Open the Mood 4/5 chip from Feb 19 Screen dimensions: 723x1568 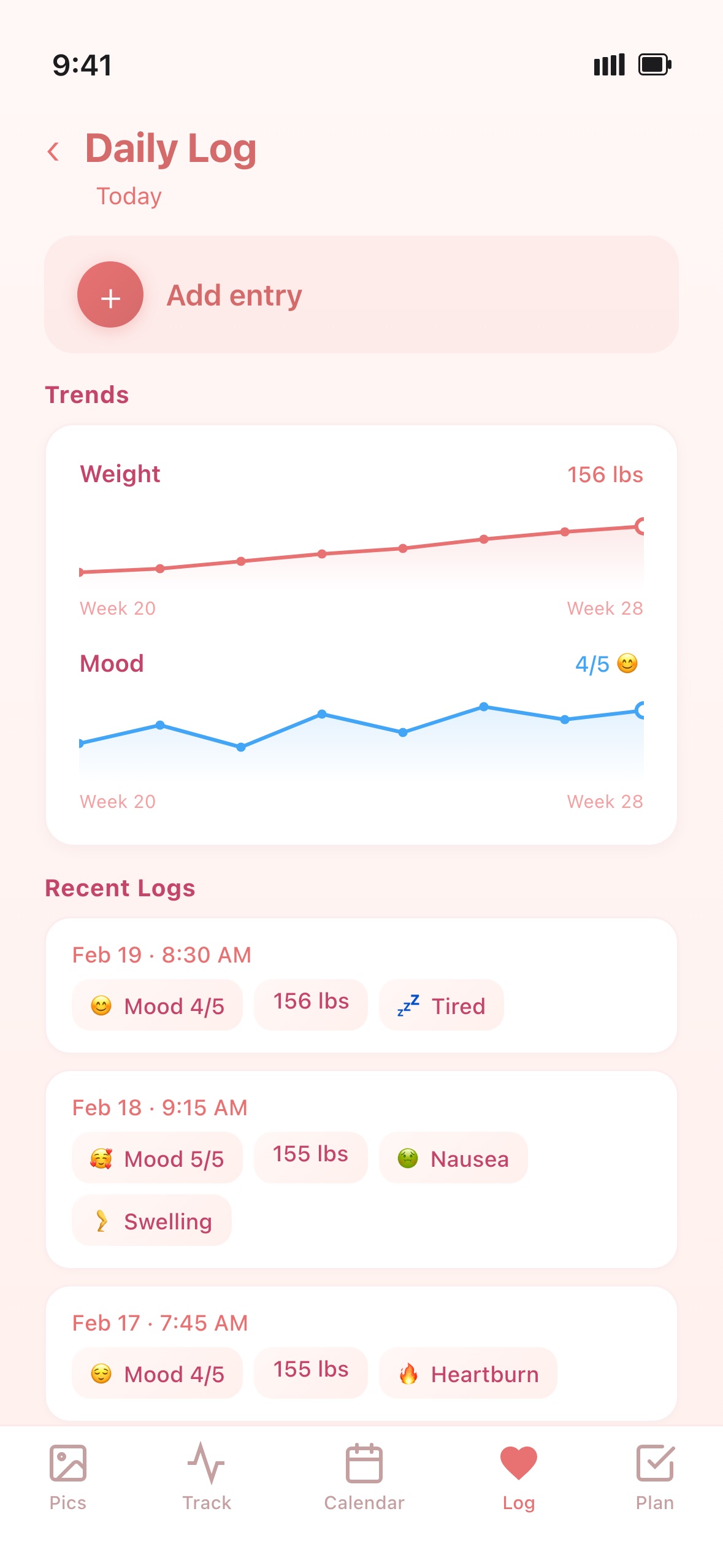157,1005
